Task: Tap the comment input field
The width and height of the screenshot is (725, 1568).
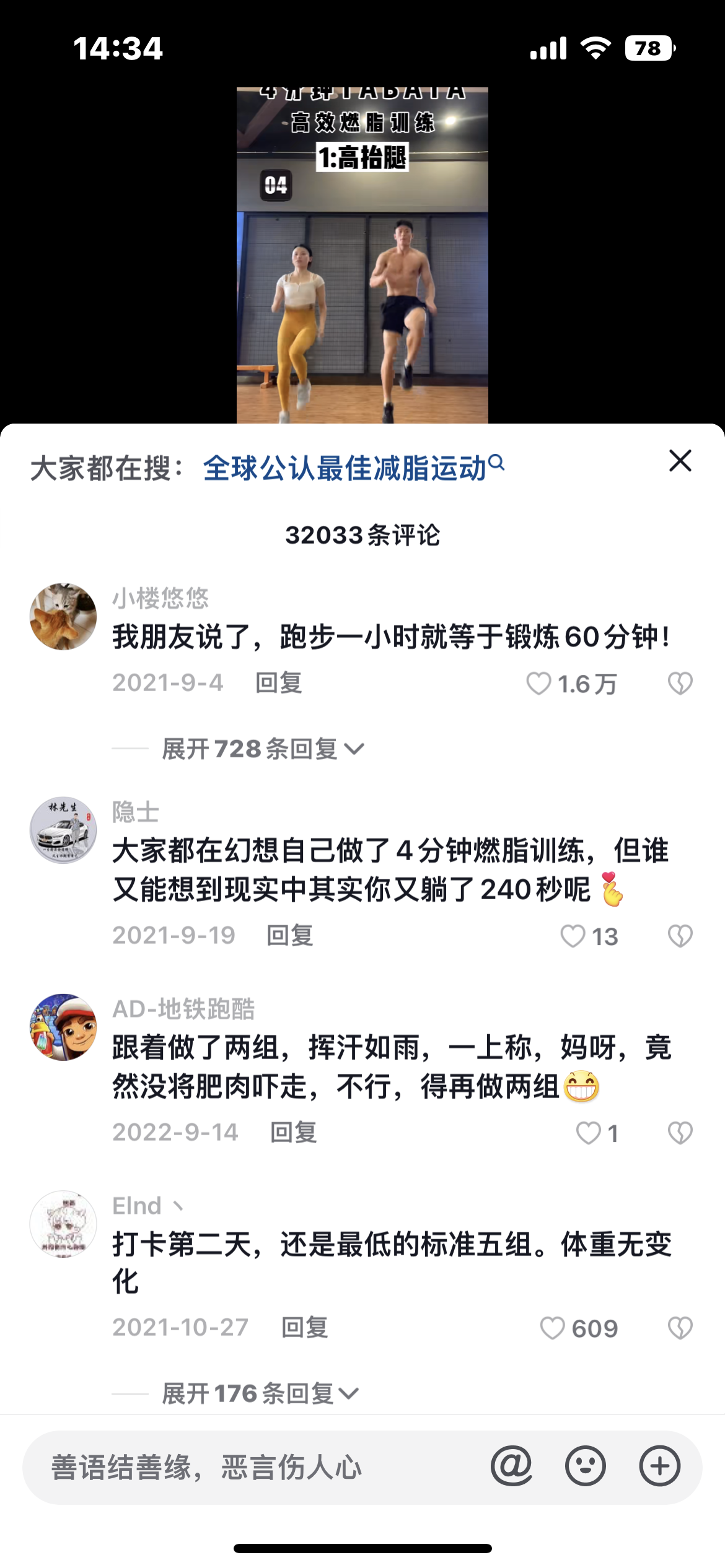Action: point(248,1467)
